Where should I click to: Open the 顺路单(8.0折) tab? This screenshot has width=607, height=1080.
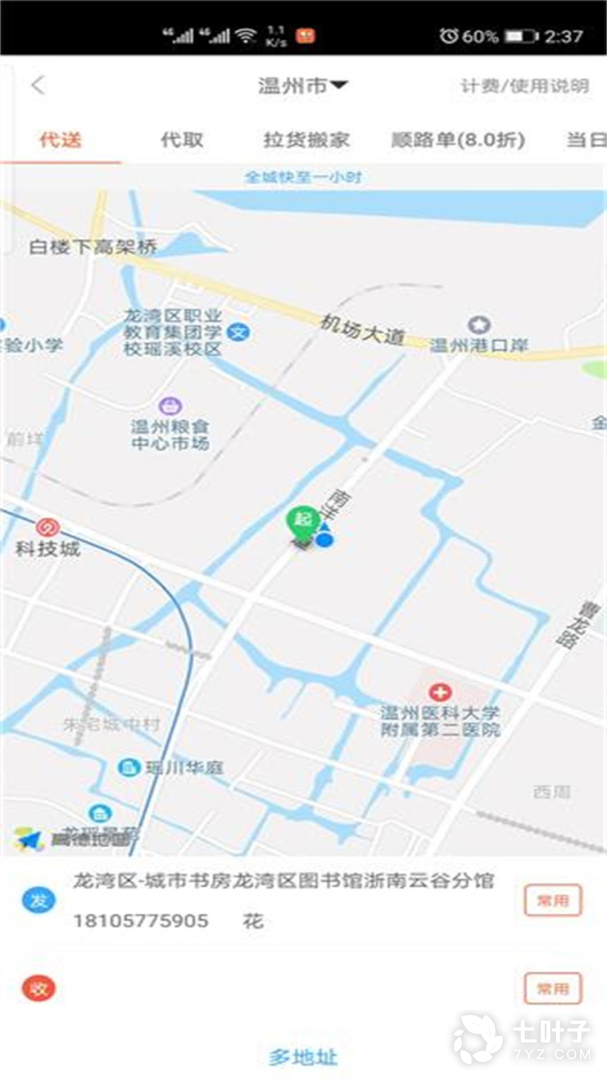pos(458,140)
